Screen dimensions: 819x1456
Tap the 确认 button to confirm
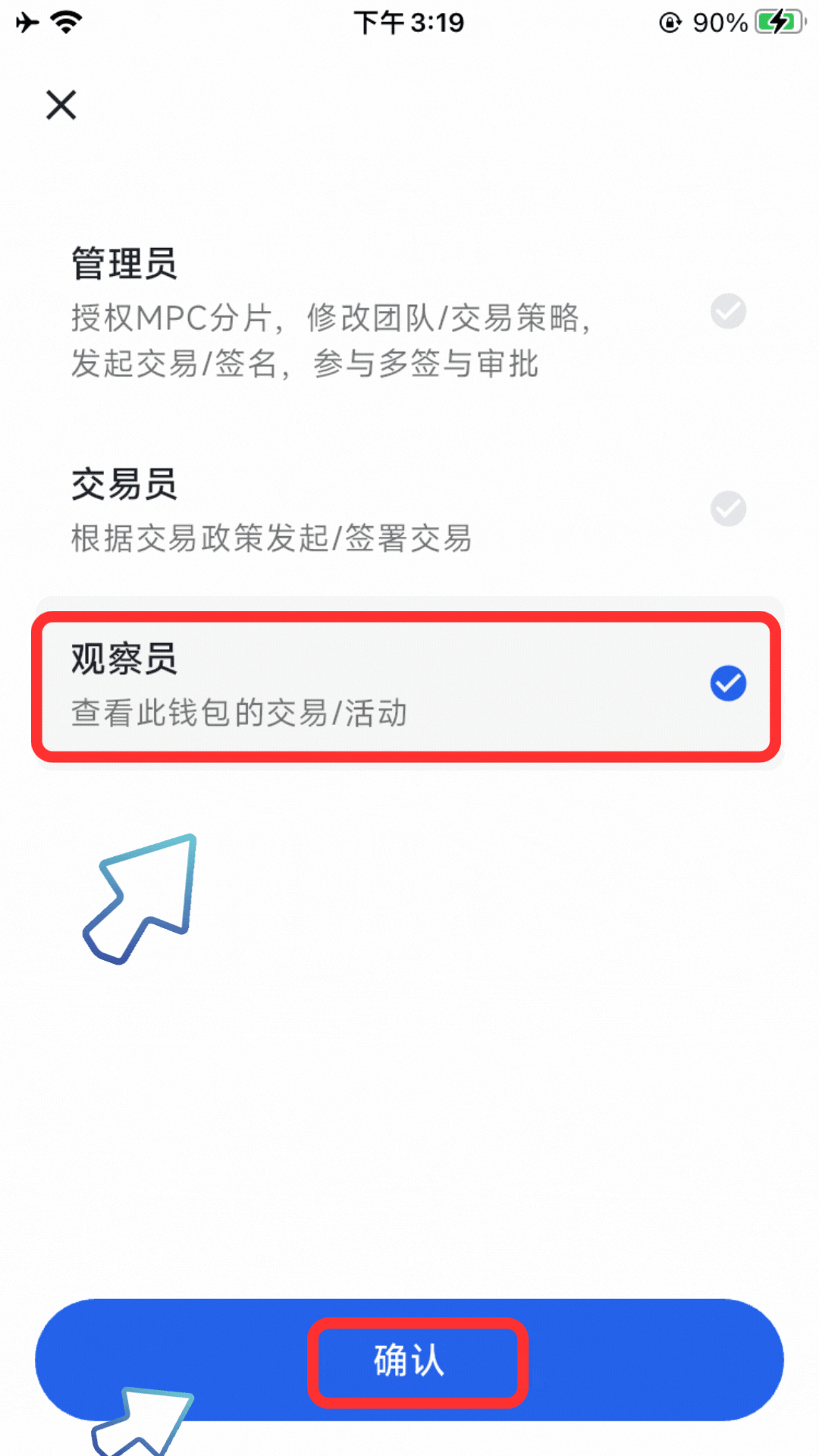tap(409, 1360)
